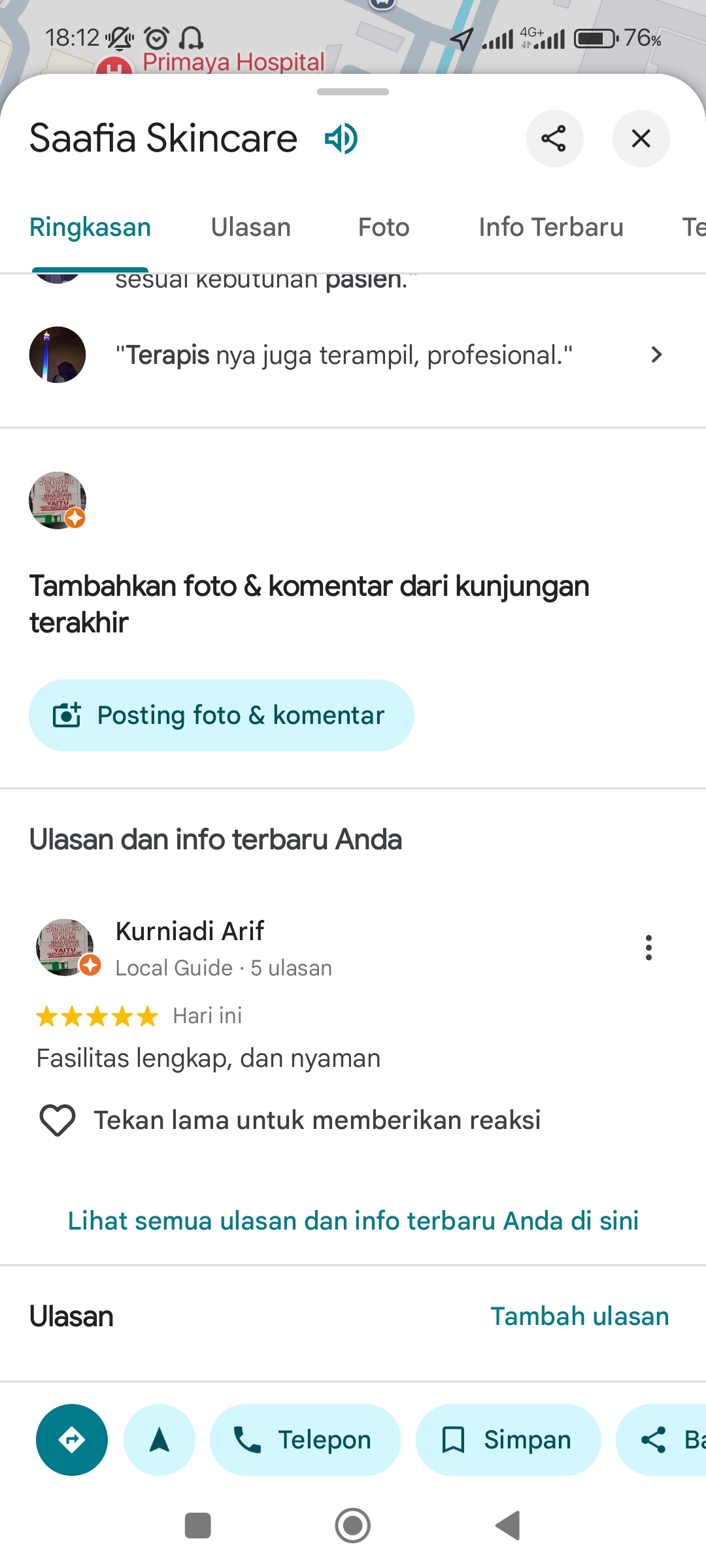Image resolution: width=706 pixels, height=1568 pixels.
Task: Start navigation with the arrow button
Action: point(160,1440)
